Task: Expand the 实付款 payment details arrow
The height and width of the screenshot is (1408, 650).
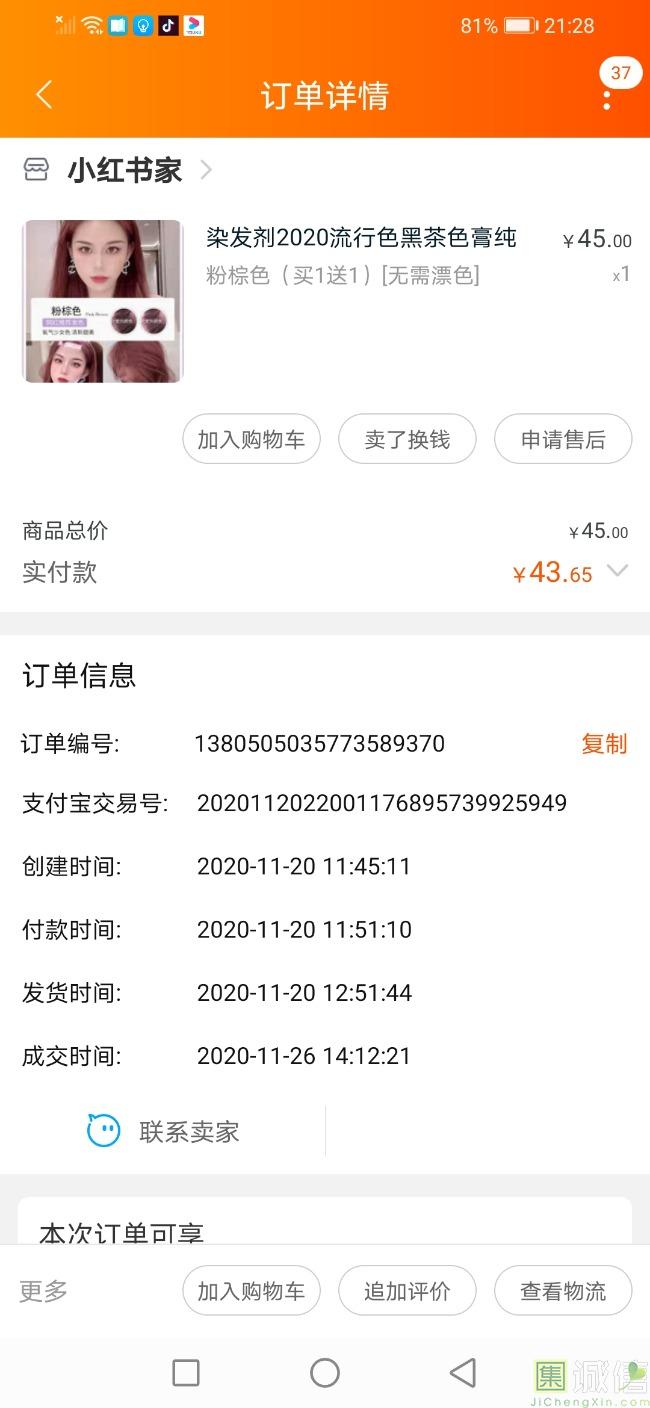Action: click(618, 571)
